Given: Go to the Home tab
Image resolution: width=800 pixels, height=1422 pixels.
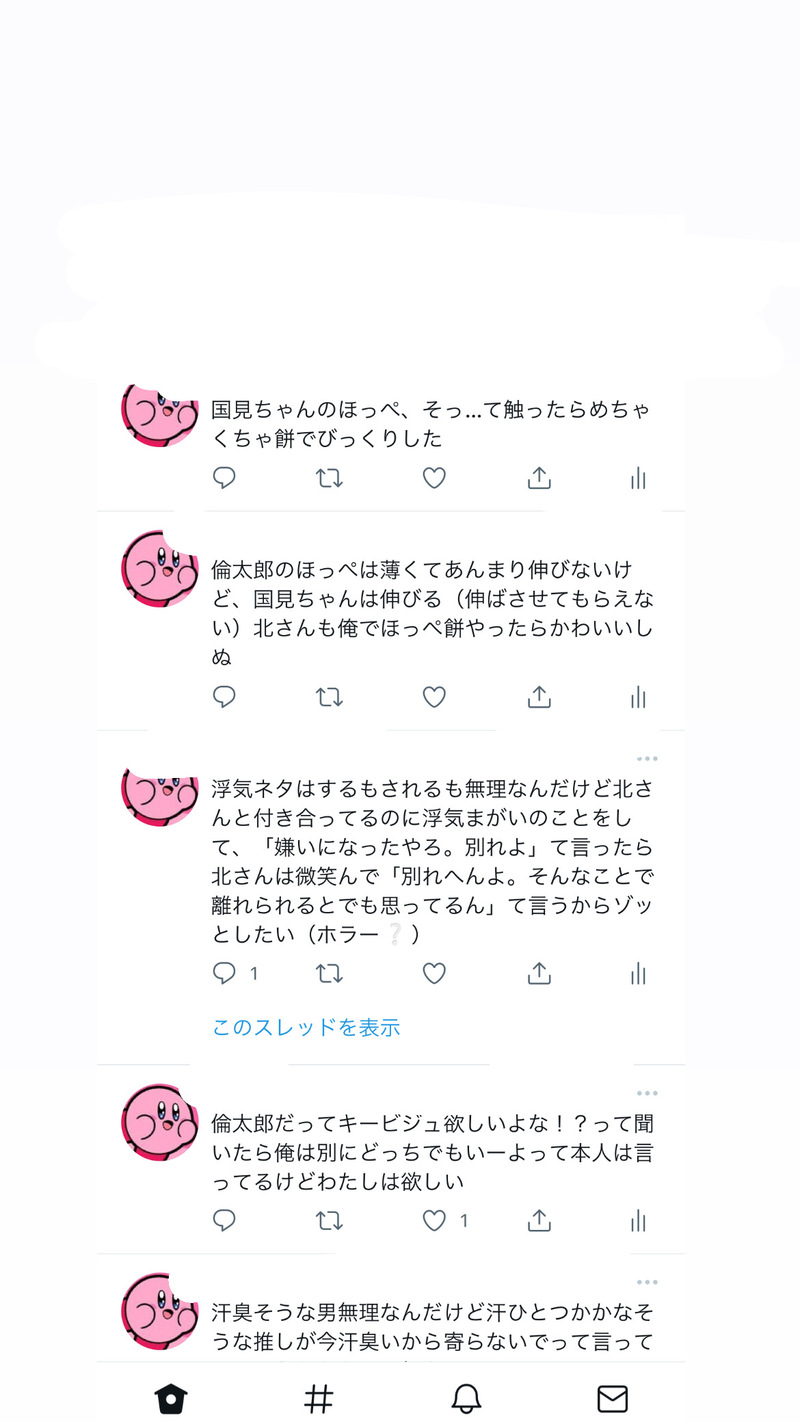Looking at the screenshot, I should tap(172, 1398).
